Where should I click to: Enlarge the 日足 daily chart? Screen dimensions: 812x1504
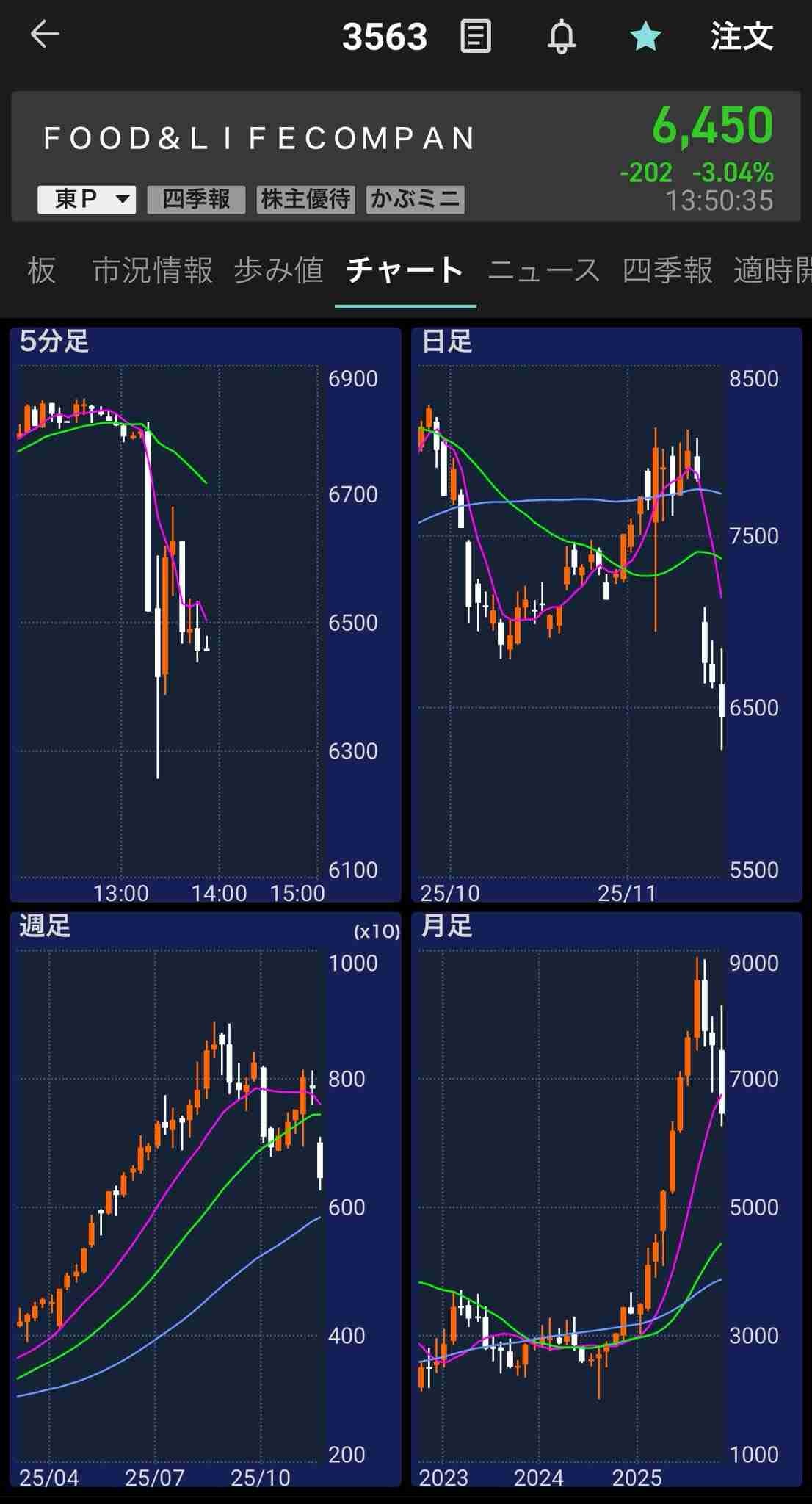click(606, 615)
